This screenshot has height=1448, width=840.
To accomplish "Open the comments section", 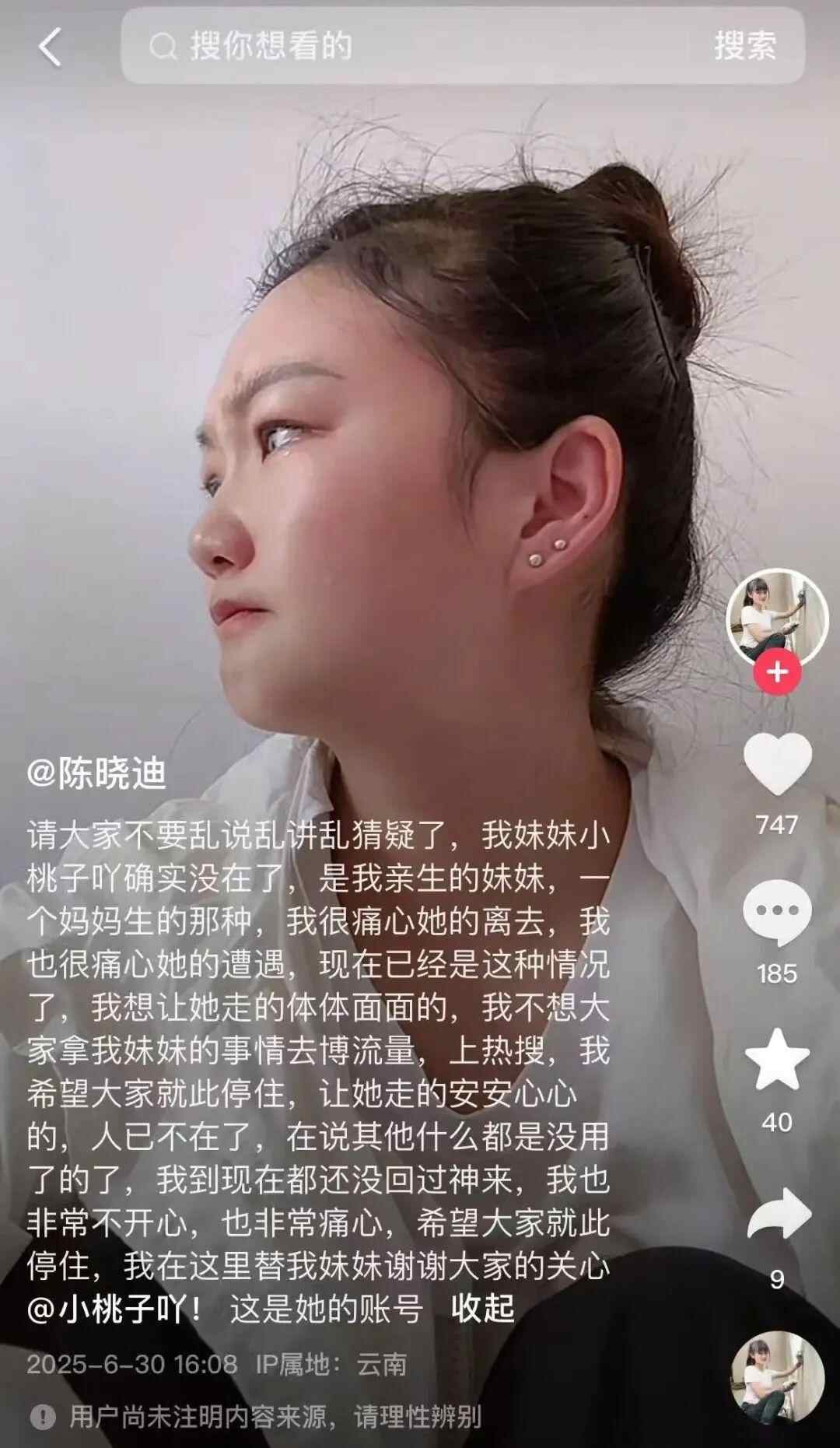I will coord(777,911).
